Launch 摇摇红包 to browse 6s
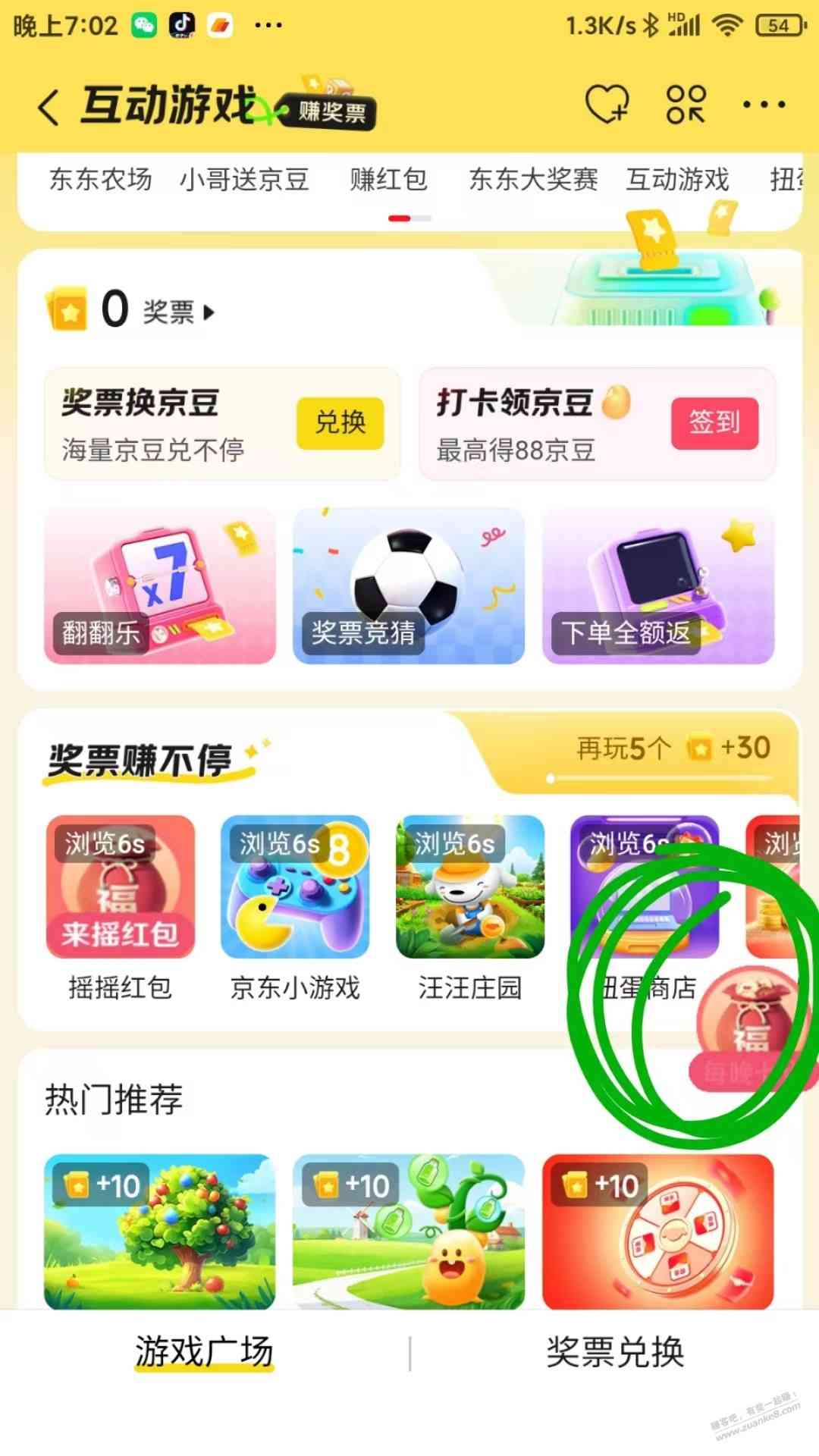 point(121,887)
